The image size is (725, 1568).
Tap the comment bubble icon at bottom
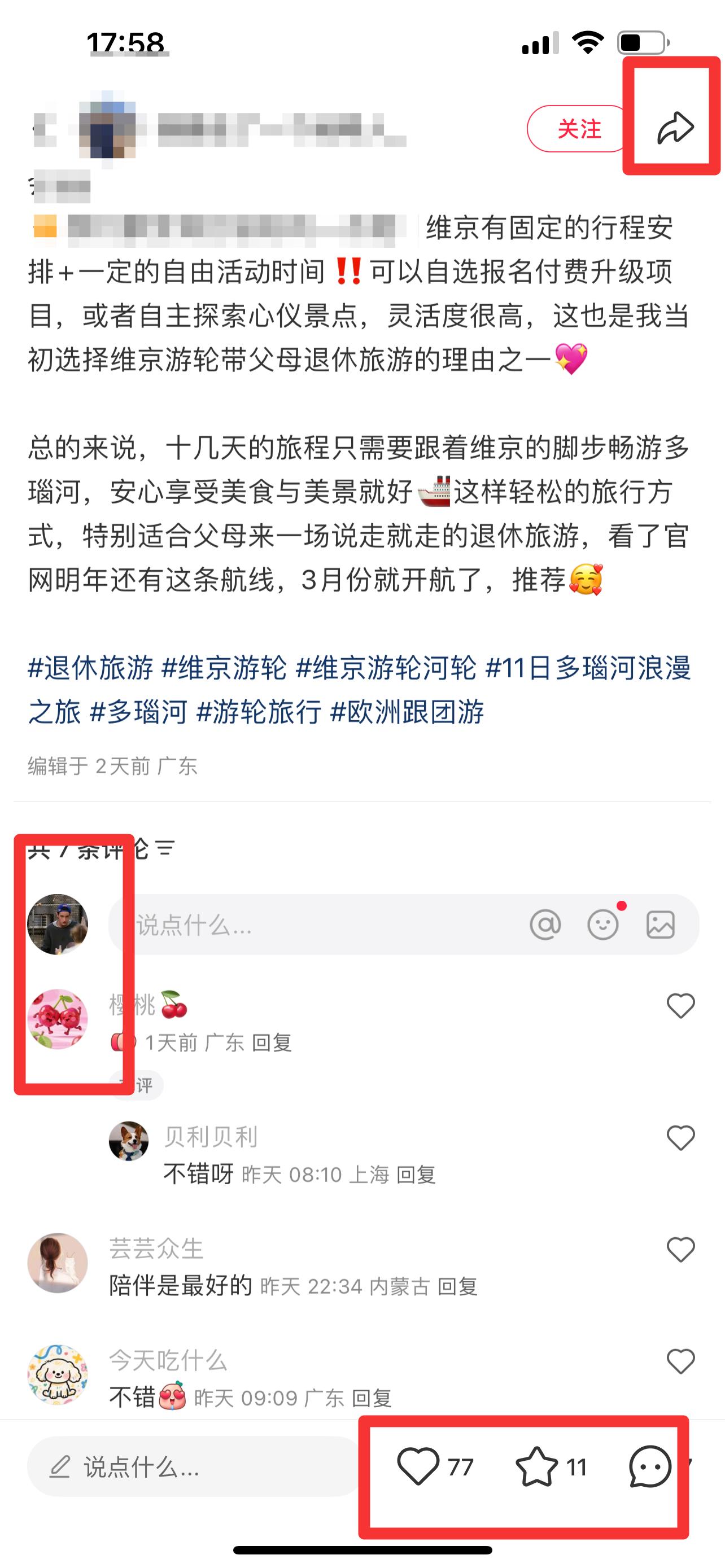(x=648, y=1465)
